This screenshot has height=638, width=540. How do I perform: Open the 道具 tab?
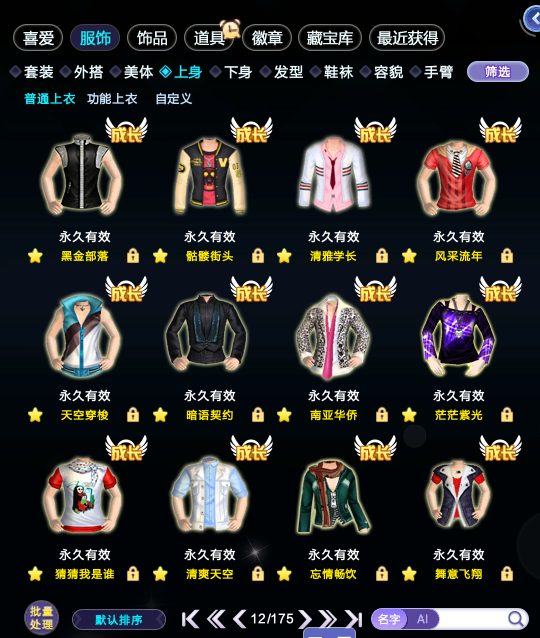click(x=209, y=38)
